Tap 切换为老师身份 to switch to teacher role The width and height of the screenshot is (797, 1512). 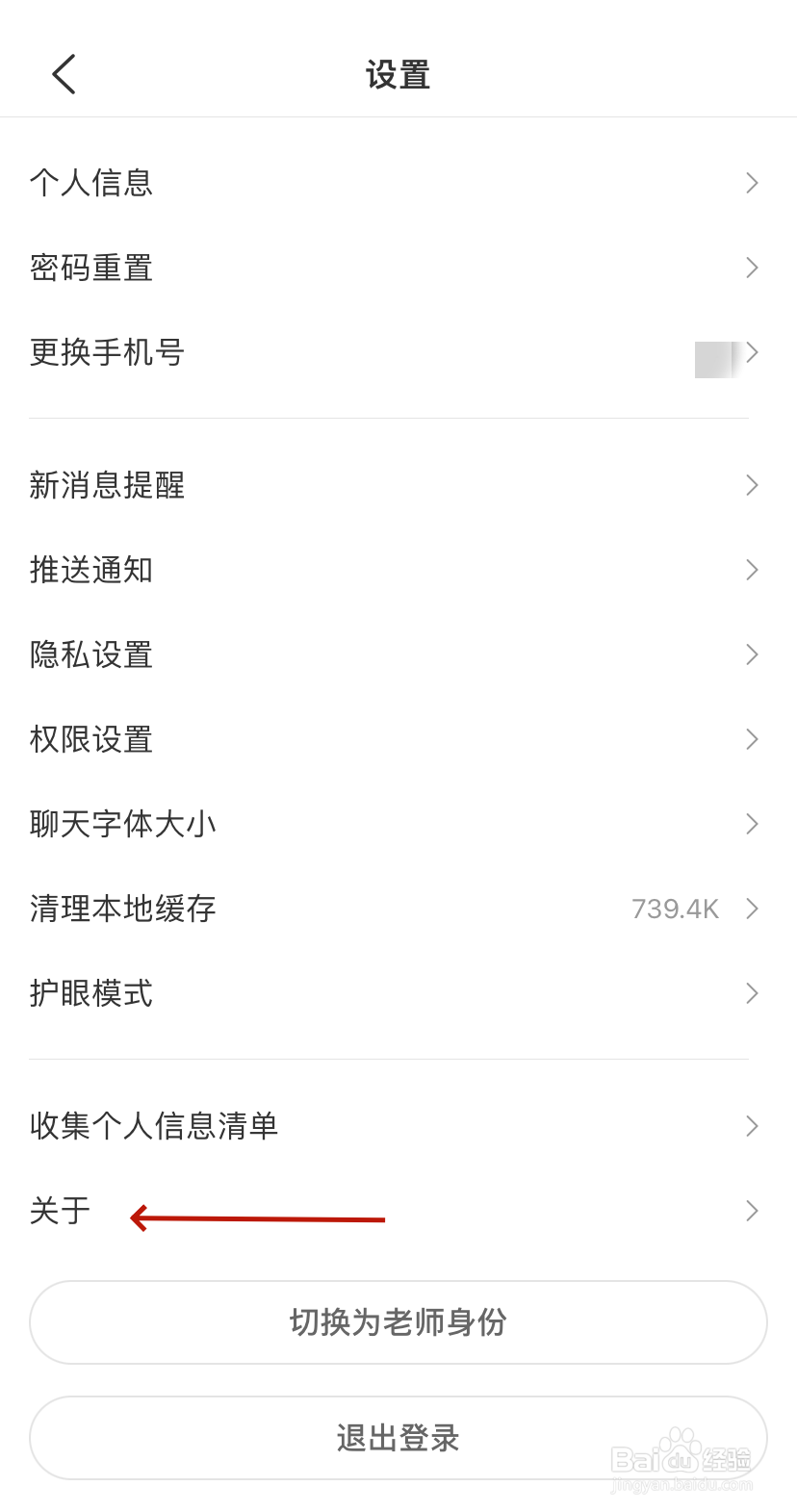pos(398,1322)
